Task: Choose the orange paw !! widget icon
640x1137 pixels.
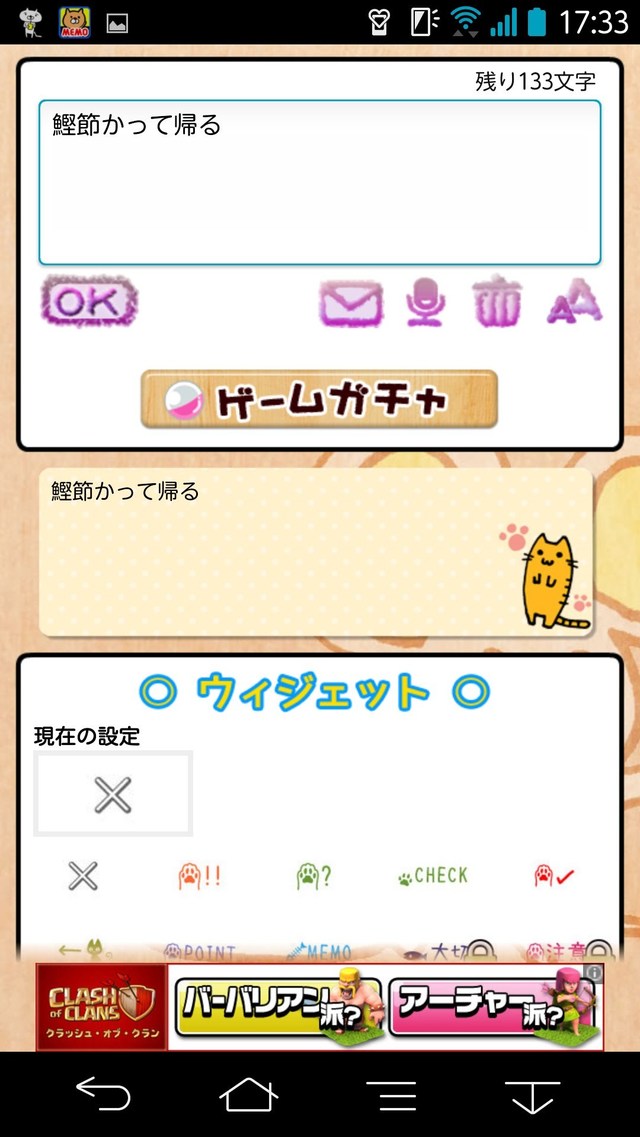Action: tap(200, 877)
